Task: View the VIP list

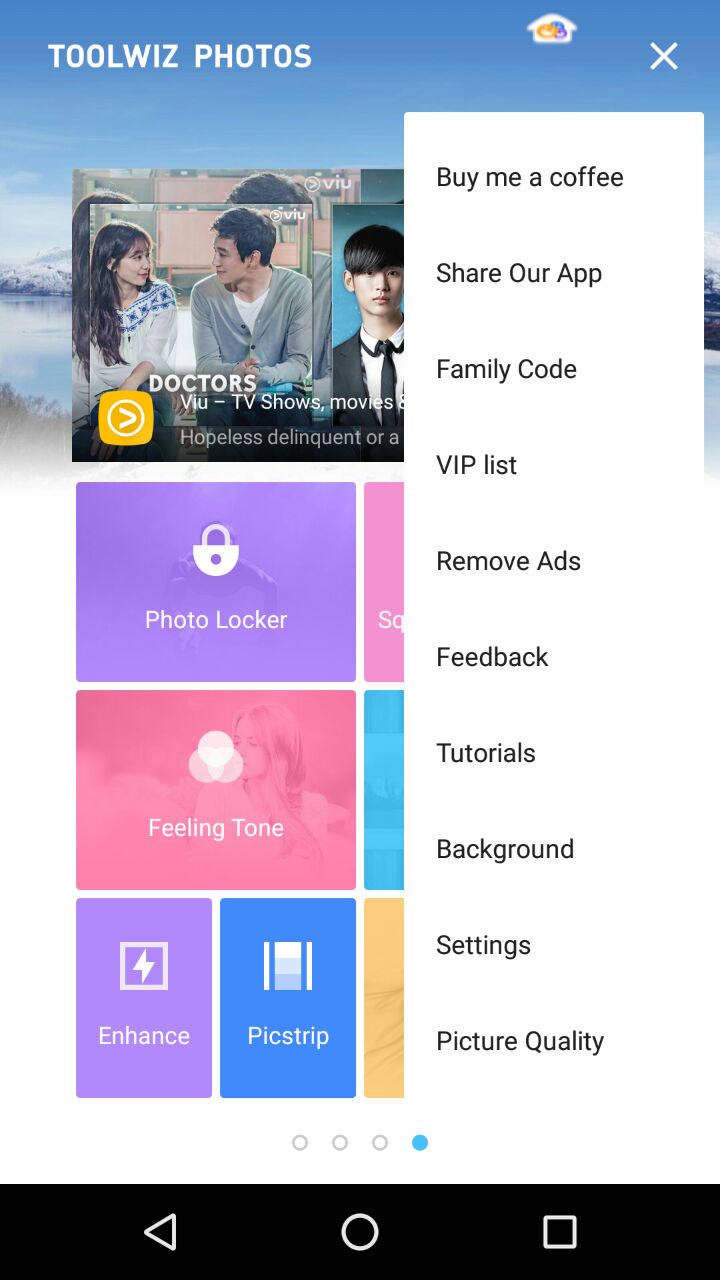Action: 476,464
